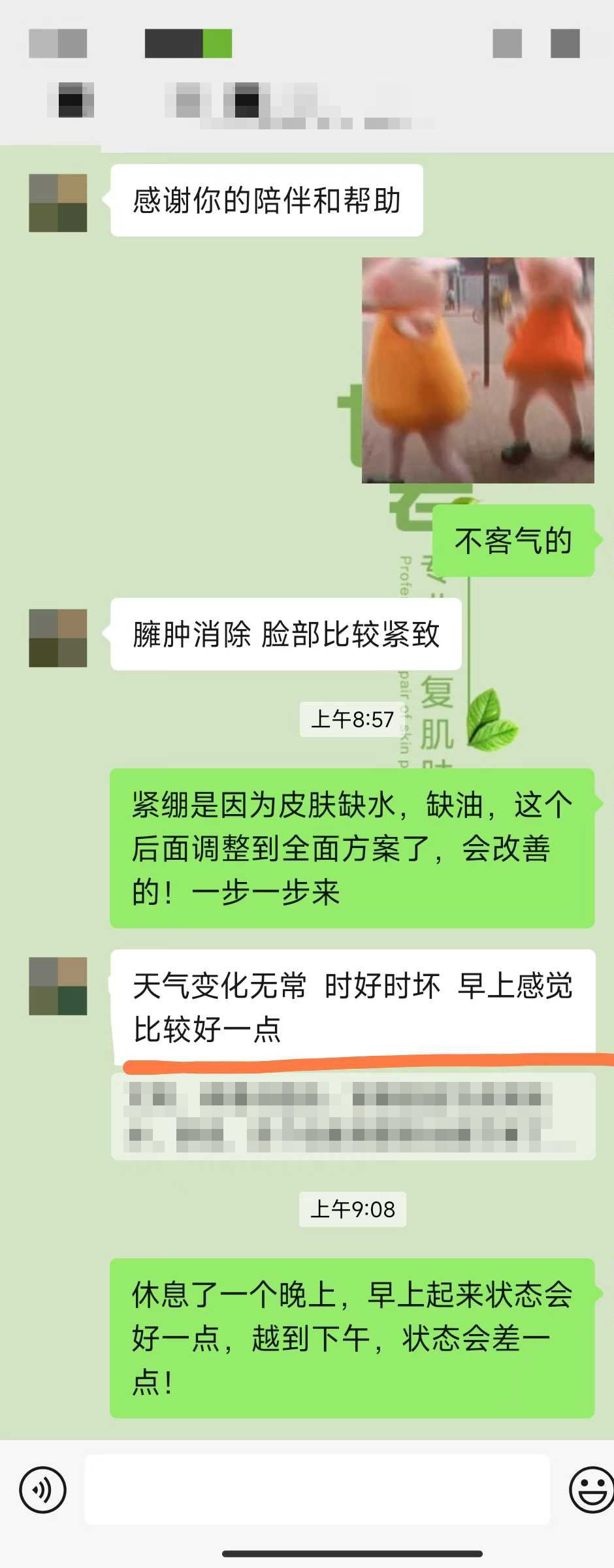The image size is (614, 1568).
Task: Focus the message text field
Action: point(317,1490)
